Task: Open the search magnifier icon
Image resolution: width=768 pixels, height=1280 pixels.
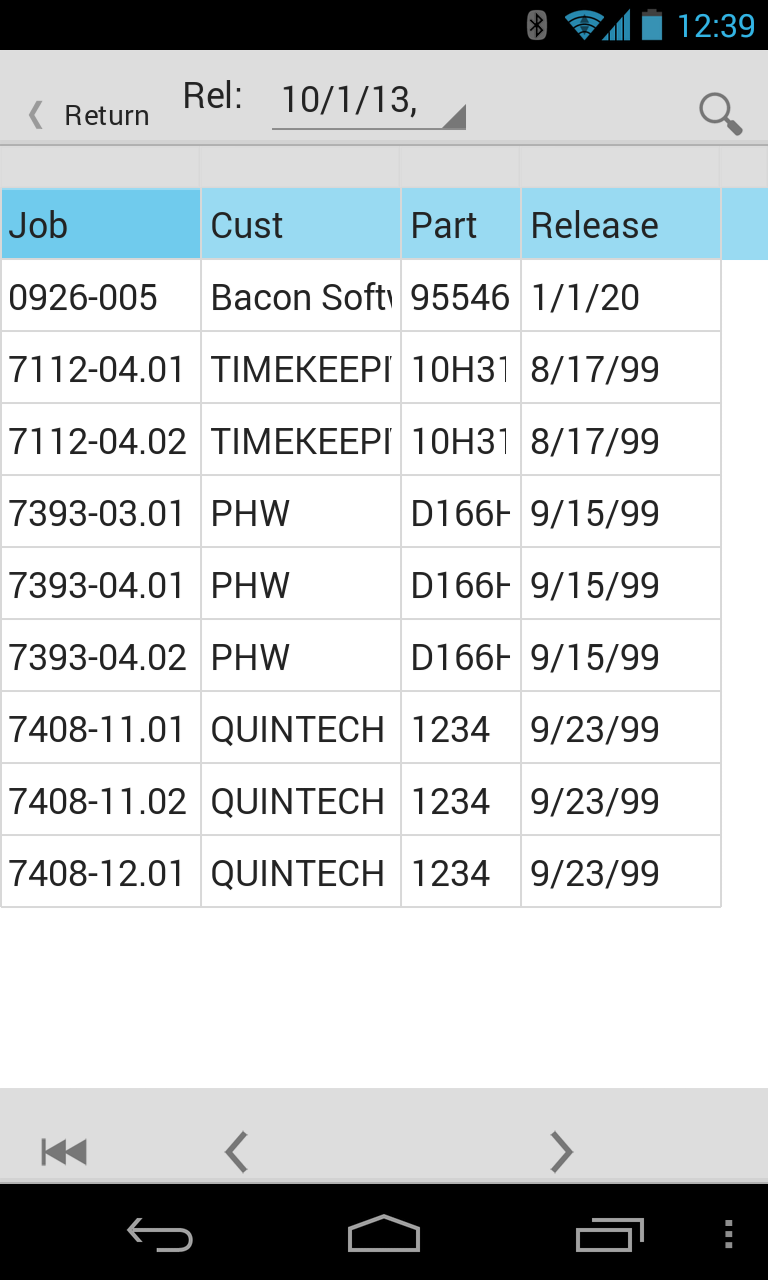Action: point(720,114)
